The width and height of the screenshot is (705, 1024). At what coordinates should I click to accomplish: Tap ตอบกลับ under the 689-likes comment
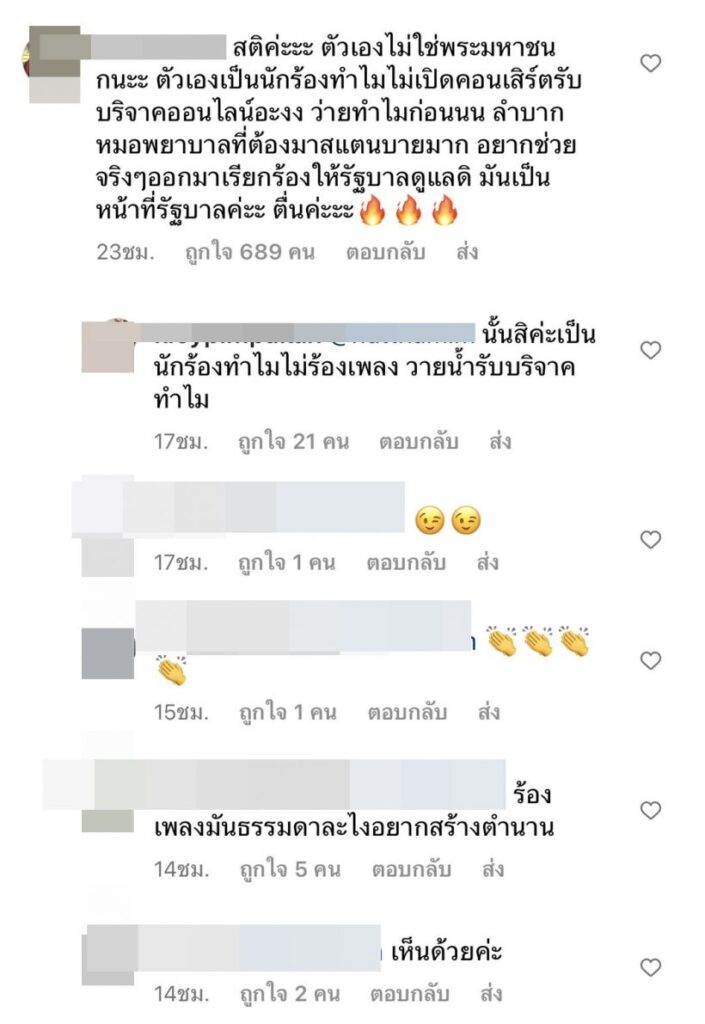click(x=384, y=252)
